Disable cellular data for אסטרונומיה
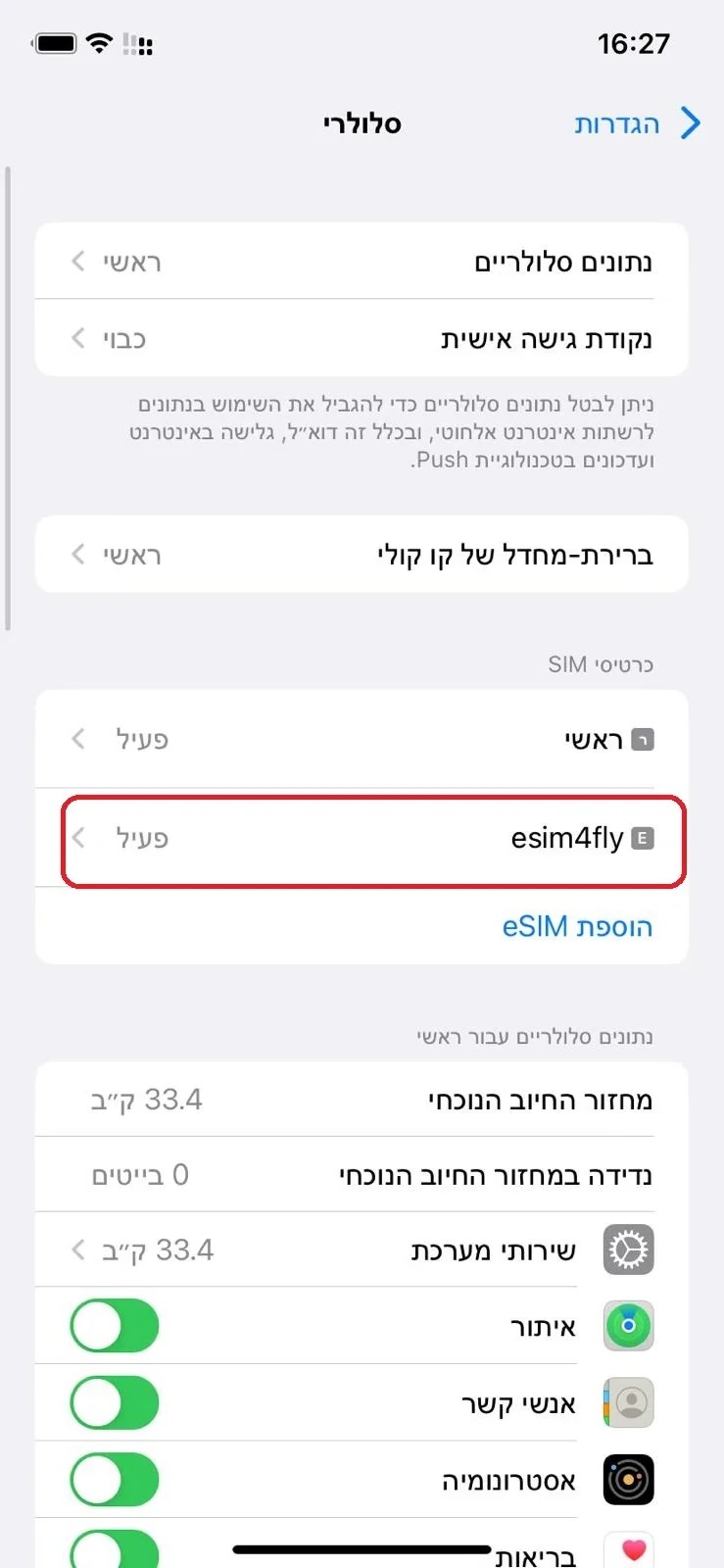The width and height of the screenshot is (724, 1568). pyautogui.click(x=115, y=1479)
